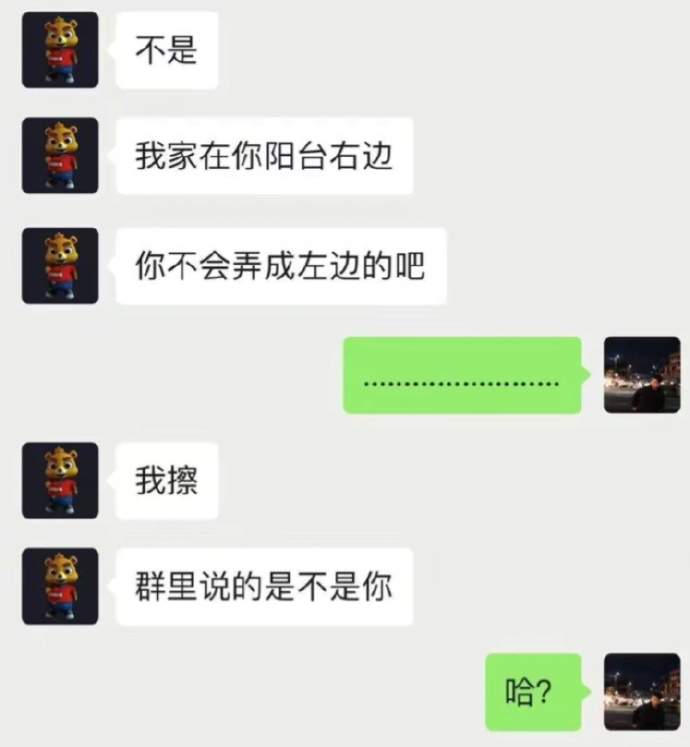The image size is (690, 747).
Task: Tap the avatar beside the 我擦 message
Action: (x=60, y=480)
